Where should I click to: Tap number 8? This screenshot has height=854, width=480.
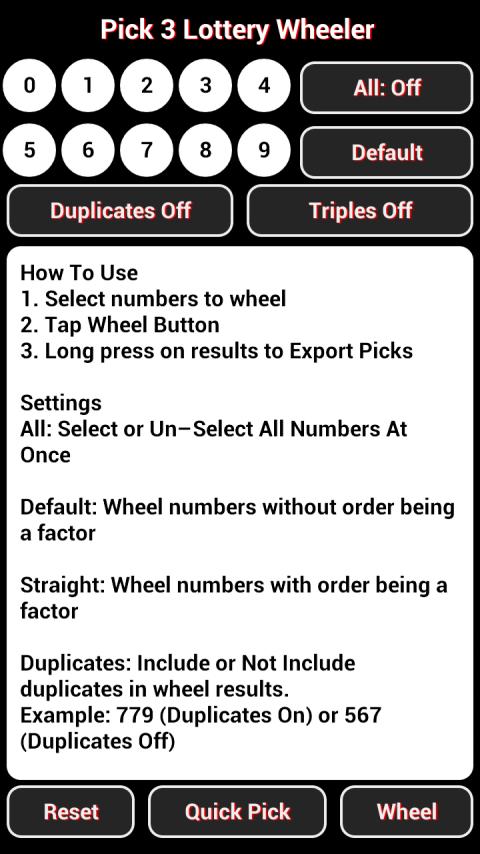pyautogui.click(x=205, y=150)
